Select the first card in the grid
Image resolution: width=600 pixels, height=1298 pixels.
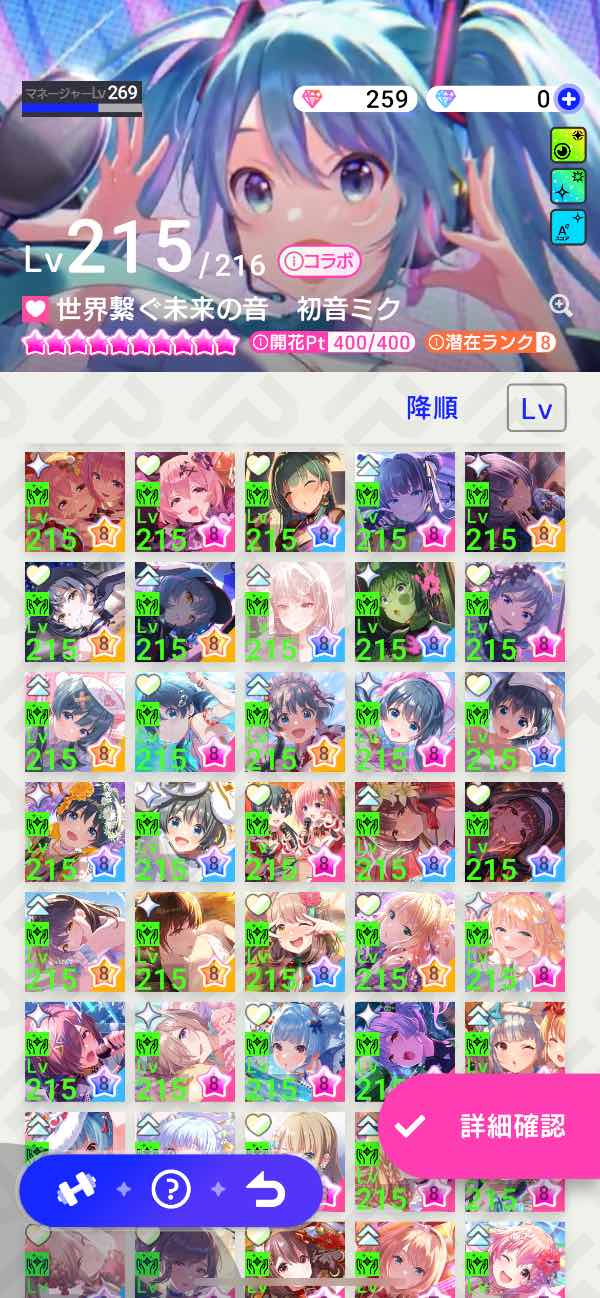(75, 502)
